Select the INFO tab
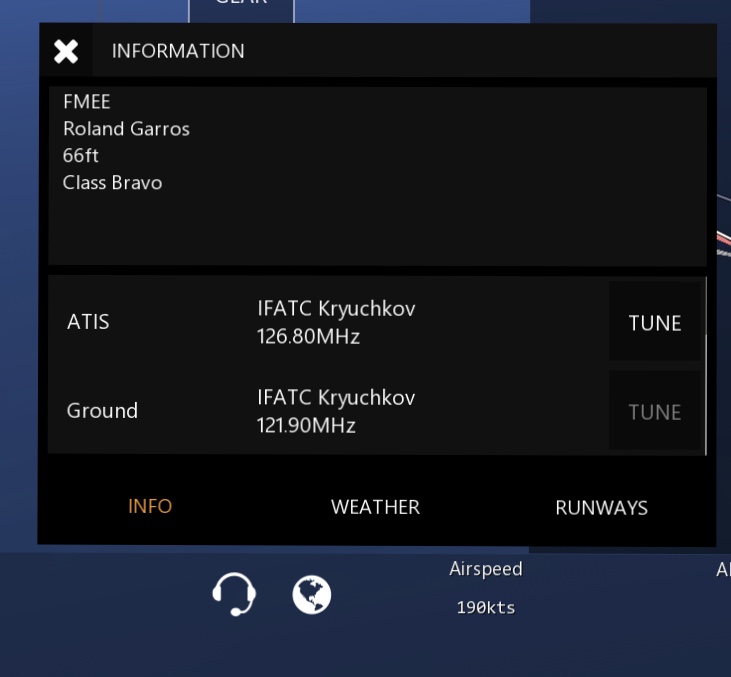Viewport: 731px width, 677px height. click(150, 506)
